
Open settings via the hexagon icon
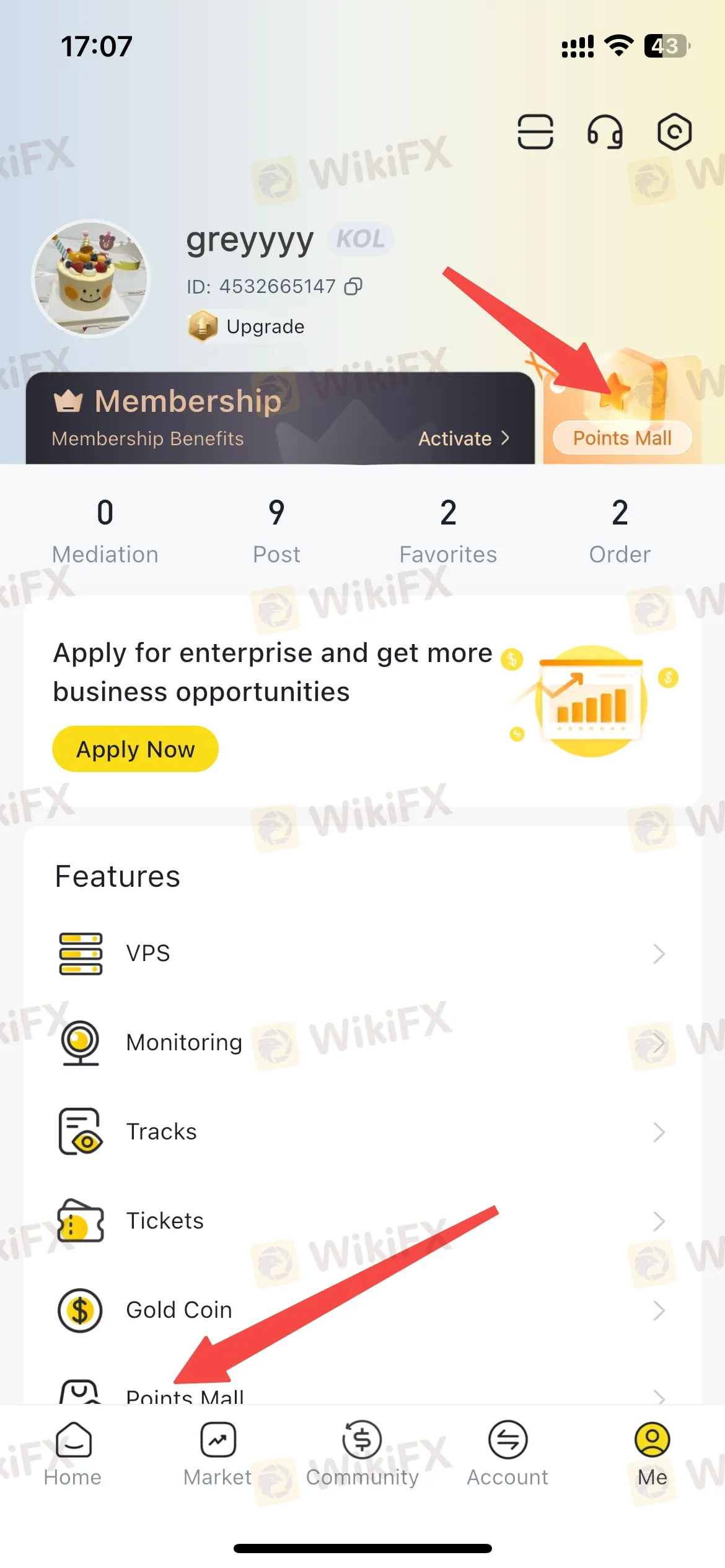click(x=674, y=132)
